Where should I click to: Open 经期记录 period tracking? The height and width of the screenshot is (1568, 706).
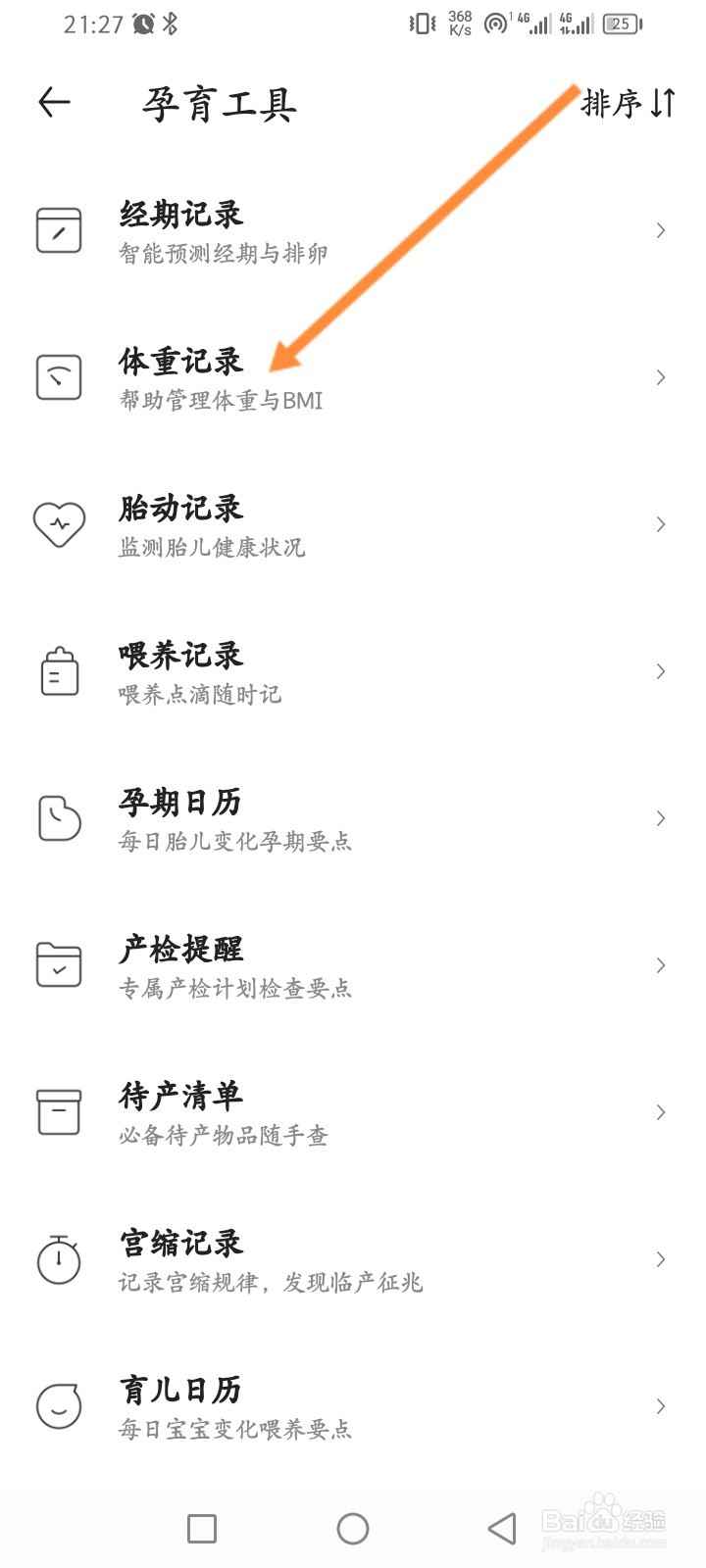(353, 230)
